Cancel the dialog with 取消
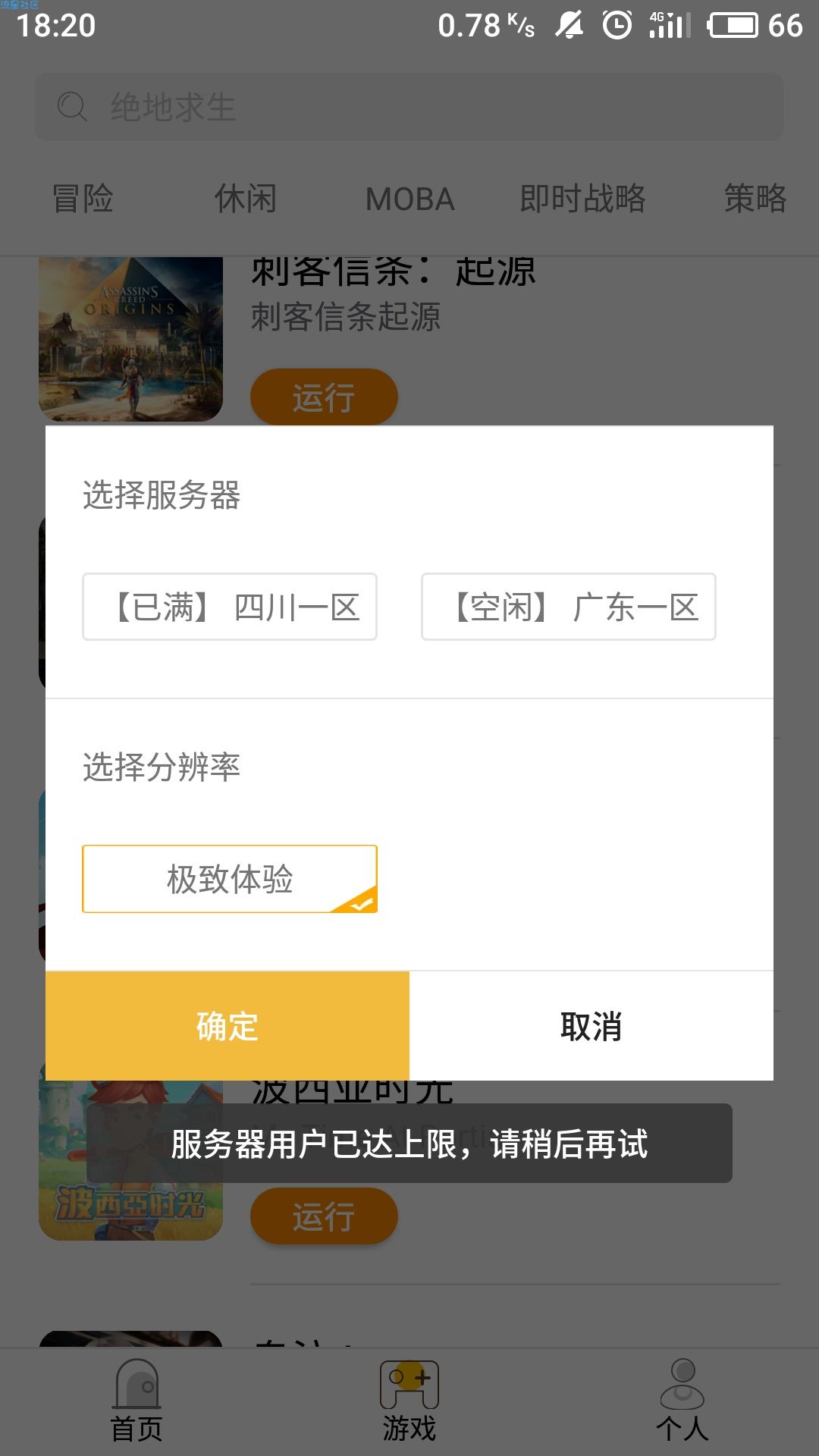Viewport: 819px width, 1456px height. point(591,1026)
